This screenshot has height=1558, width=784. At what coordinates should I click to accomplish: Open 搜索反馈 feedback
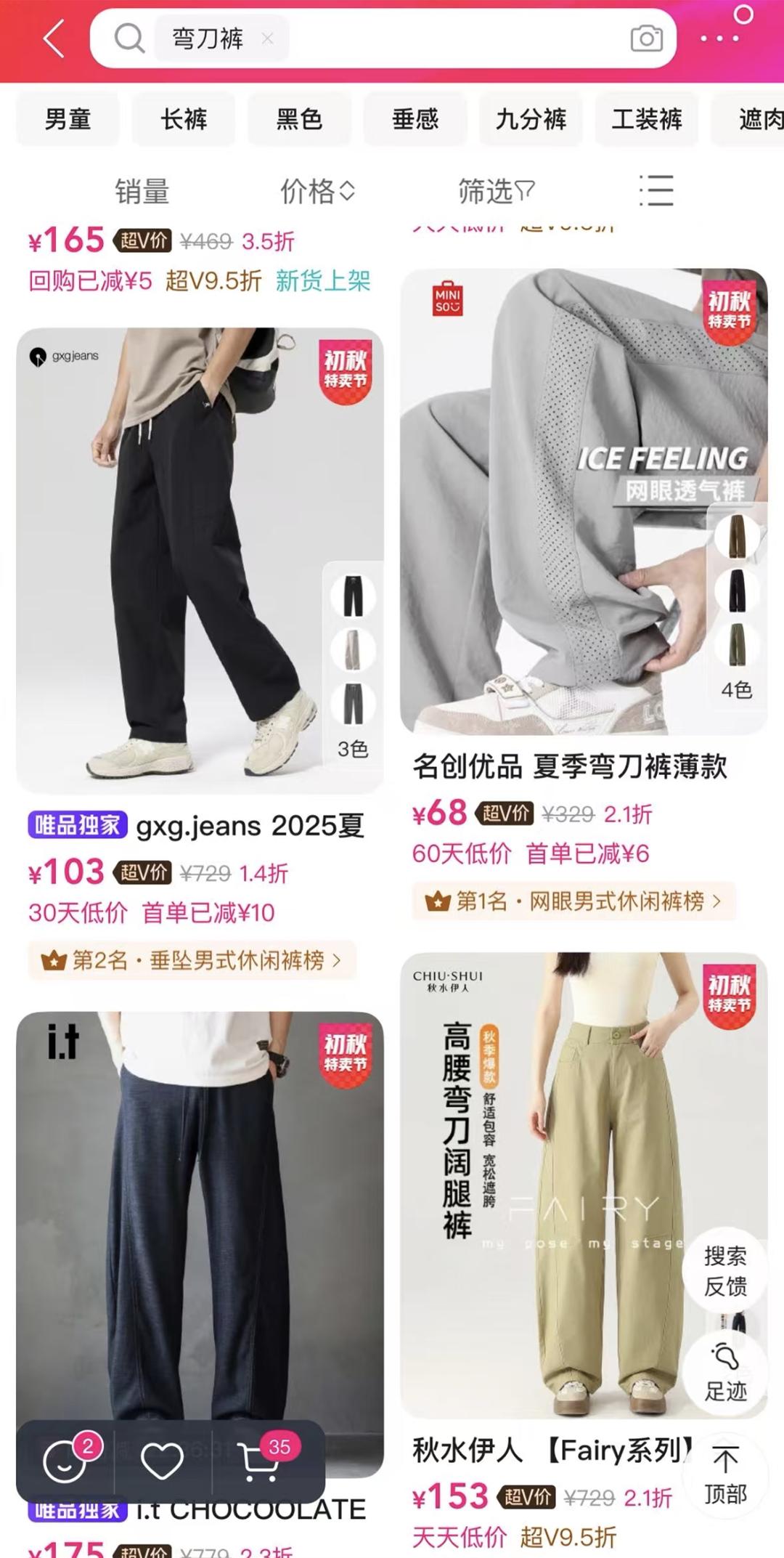click(725, 1270)
